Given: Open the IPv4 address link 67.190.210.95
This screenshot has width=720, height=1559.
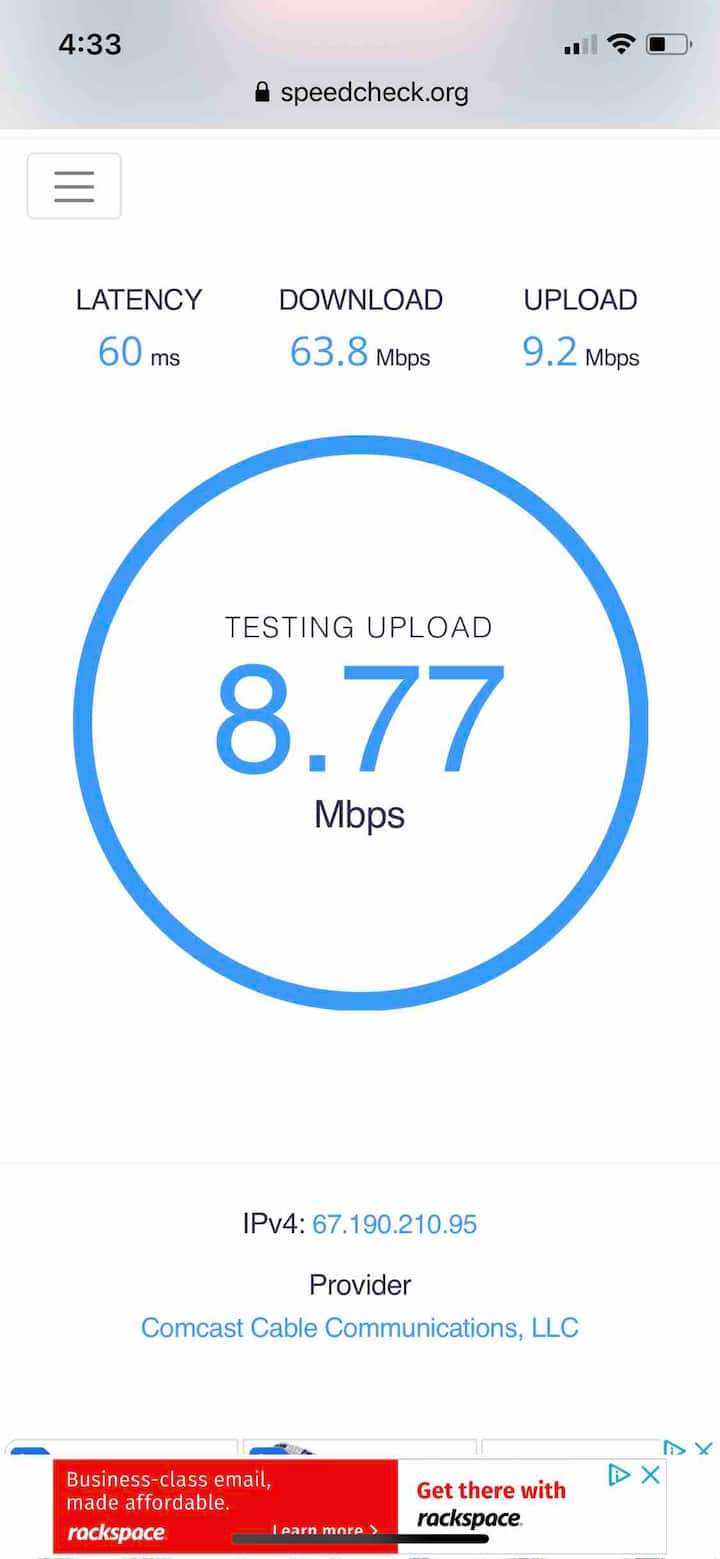Looking at the screenshot, I should (x=394, y=1223).
